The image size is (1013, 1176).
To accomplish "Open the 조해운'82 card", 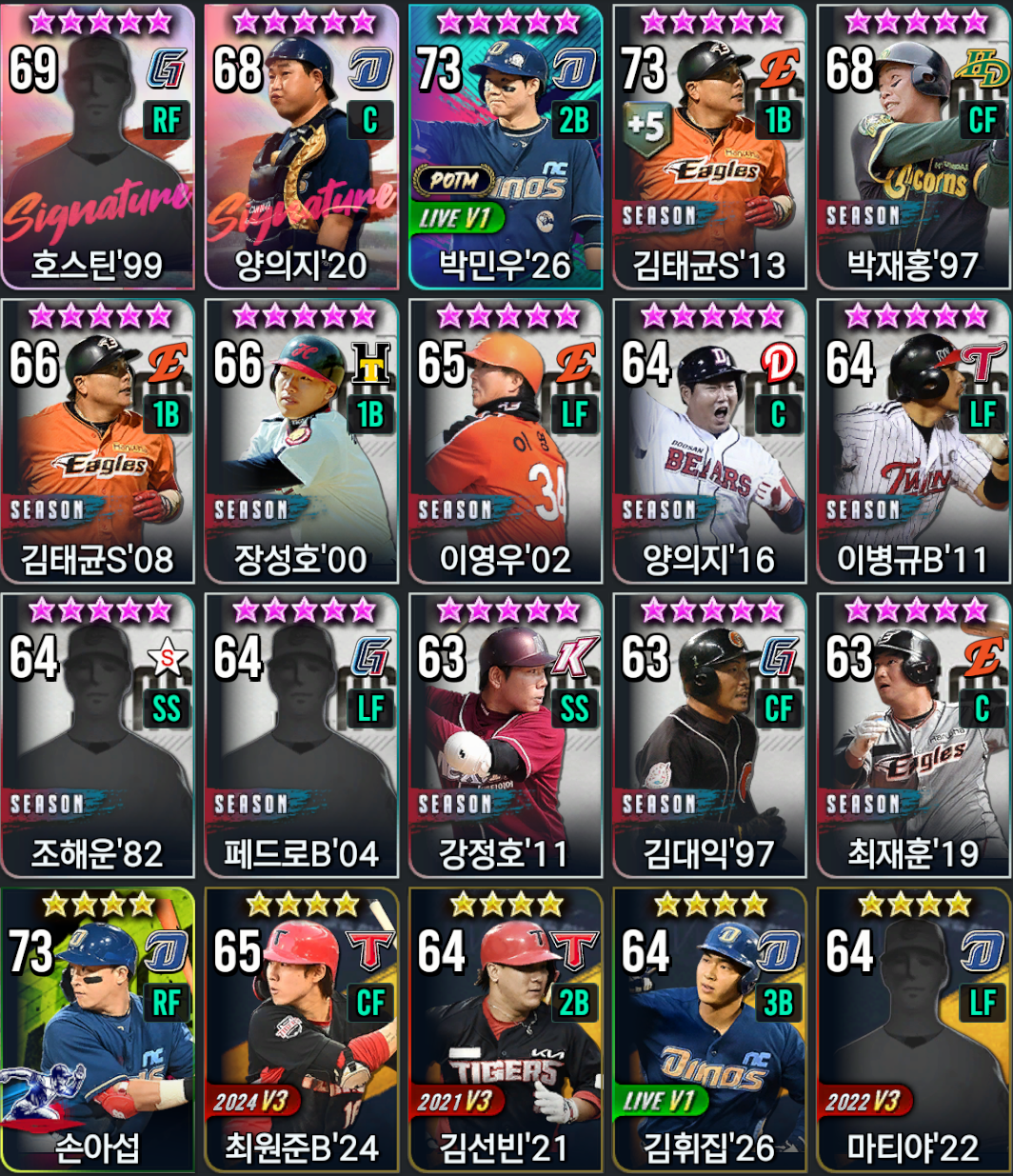I will [97, 736].
